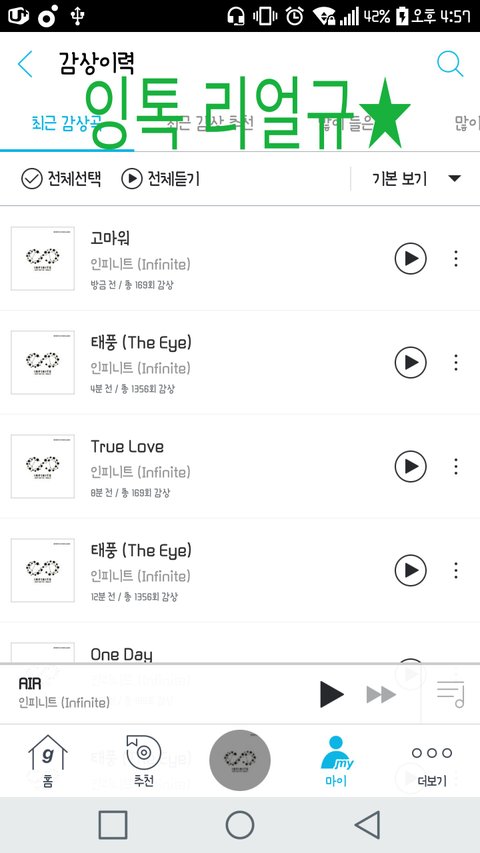Open search with the magnifier icon
Screen dimensions: 480x853
pyautogui.click(x=450, y=64)
